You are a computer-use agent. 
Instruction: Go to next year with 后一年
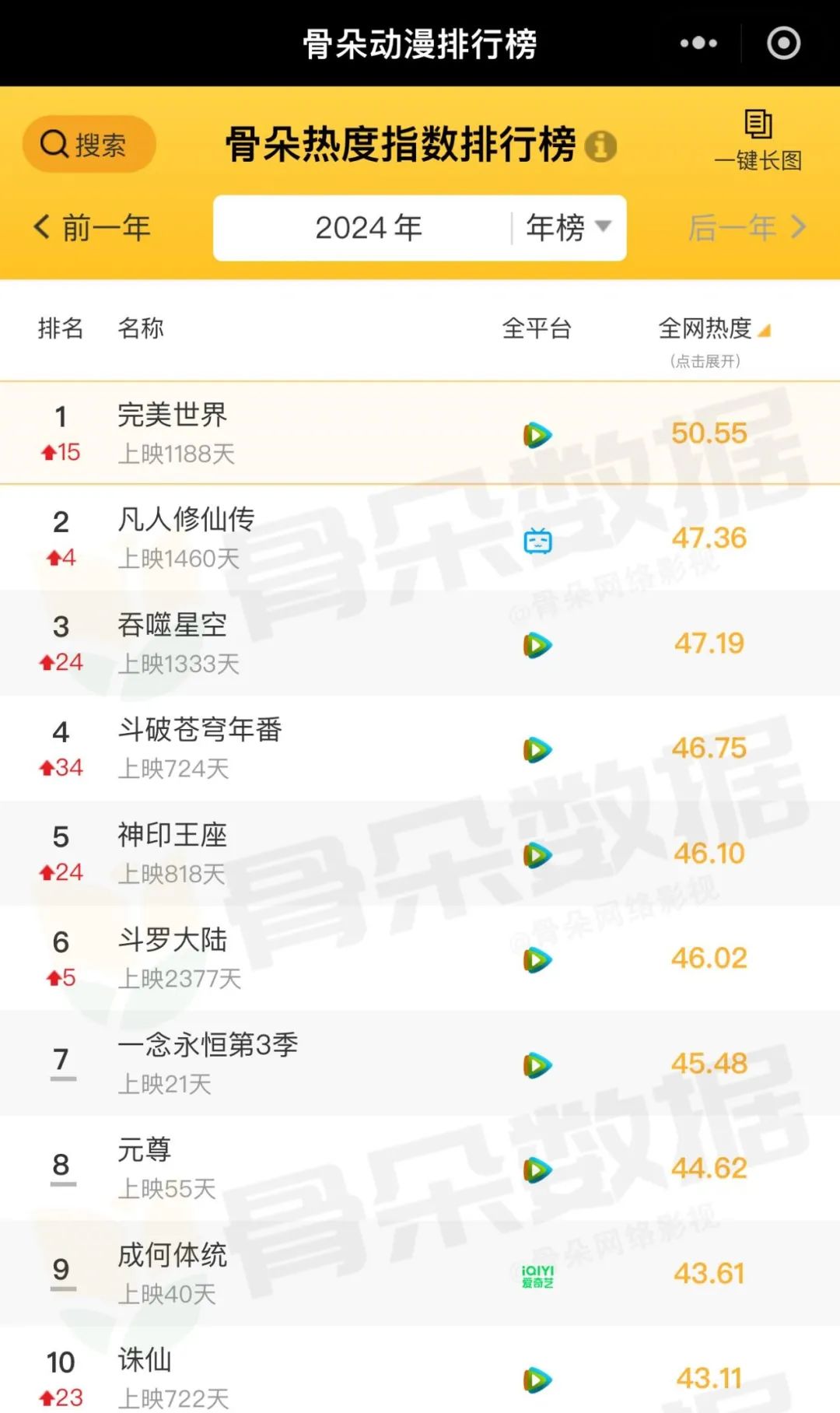pyautogui.click(x=747, y=228)
